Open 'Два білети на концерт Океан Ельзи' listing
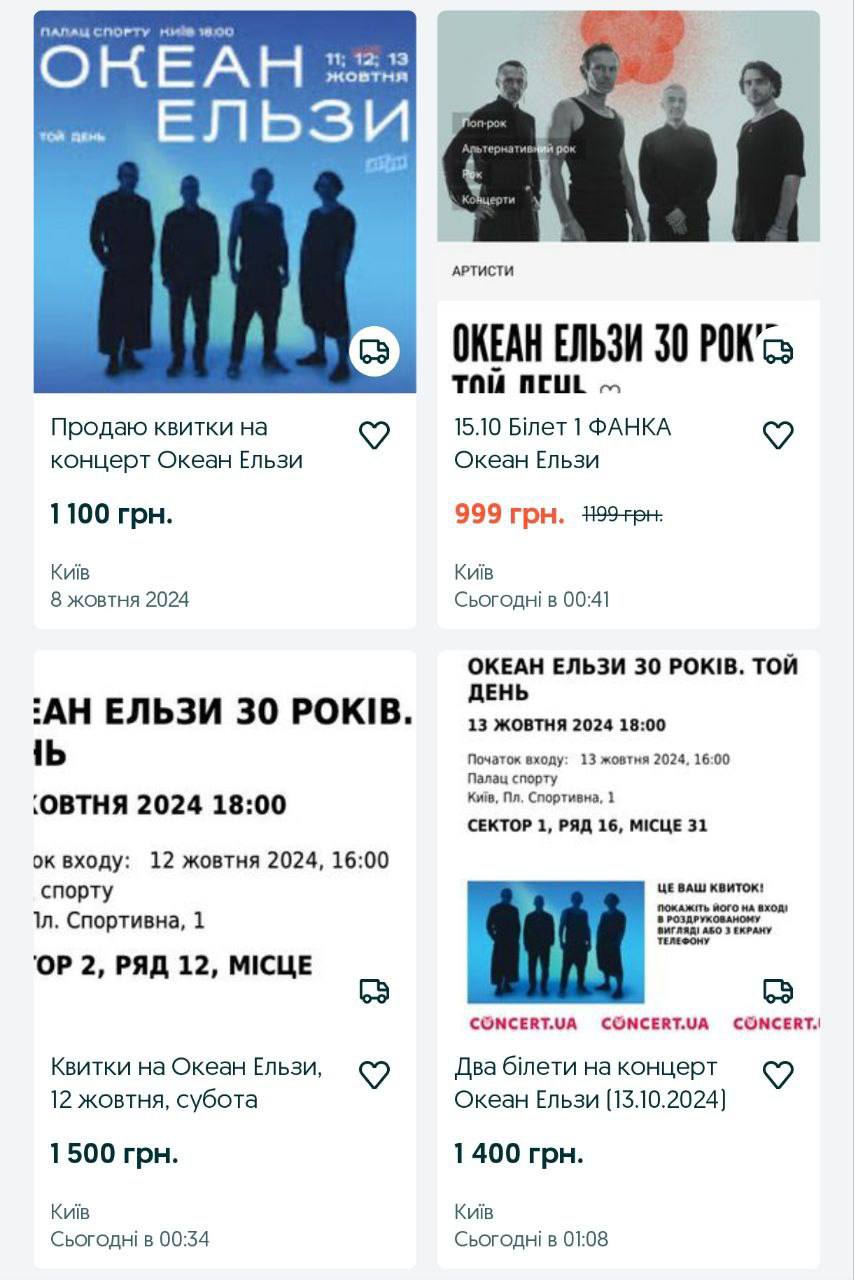 tap(590, 1083)
